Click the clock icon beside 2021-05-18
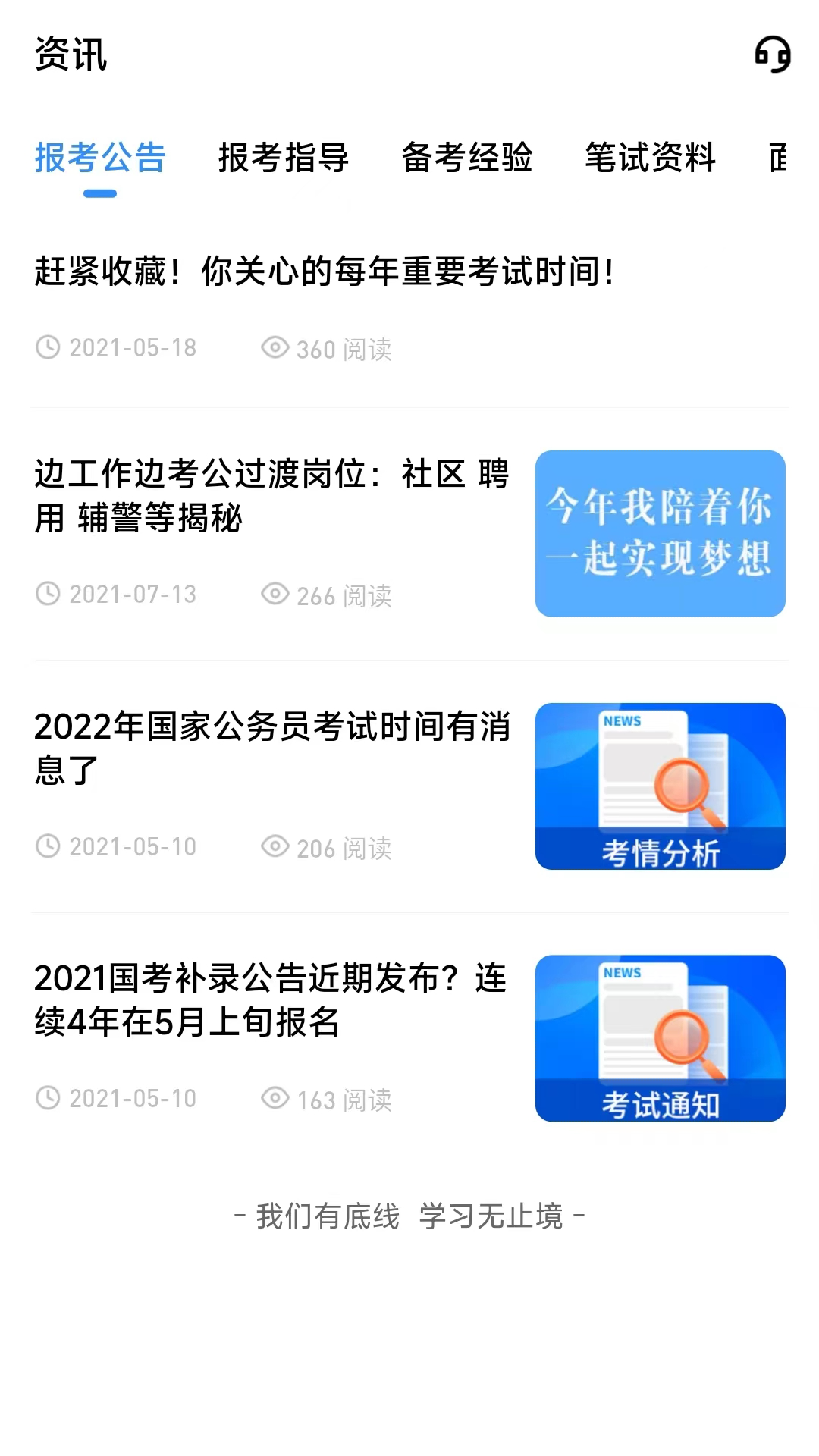 pyautogui.click(x=49, y=347)
